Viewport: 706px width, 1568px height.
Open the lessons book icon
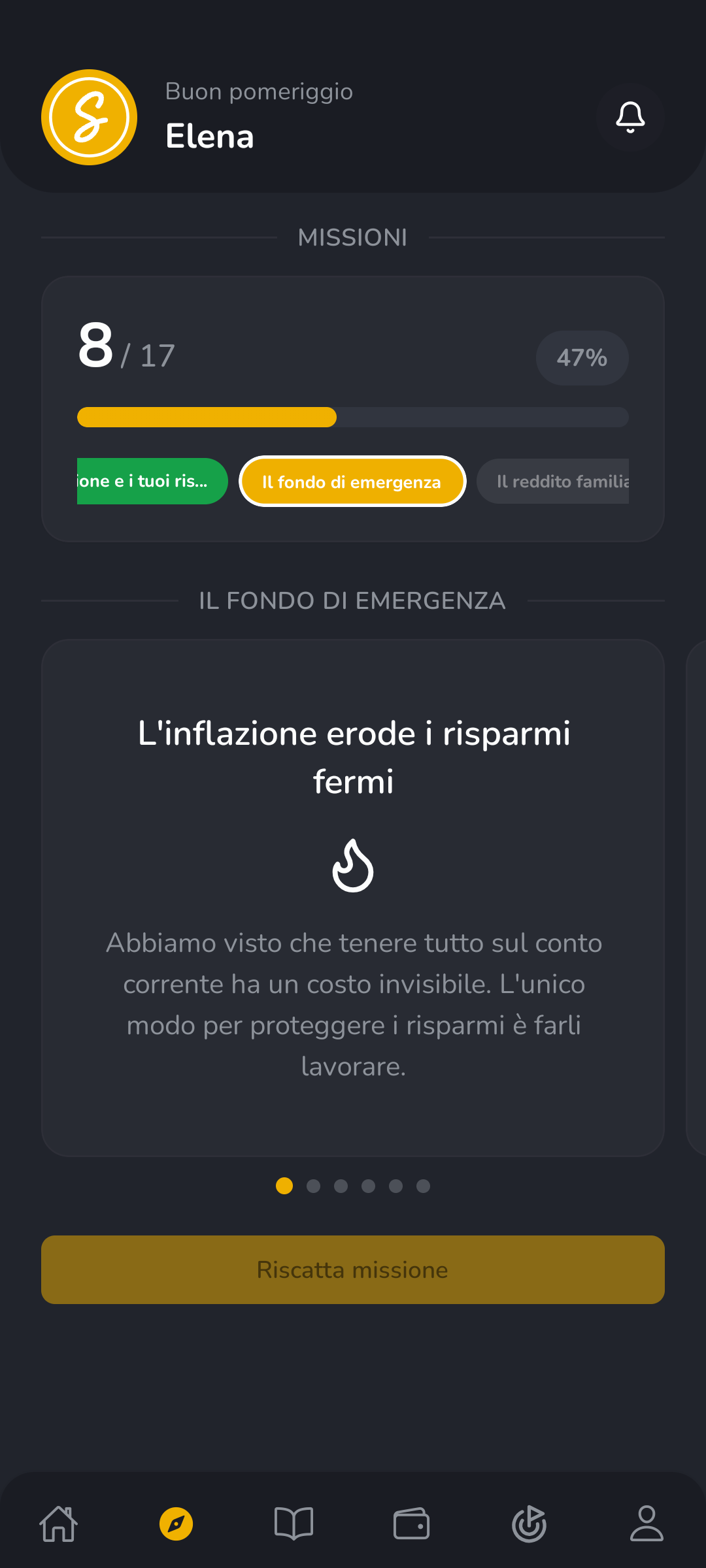(294, 1524)
